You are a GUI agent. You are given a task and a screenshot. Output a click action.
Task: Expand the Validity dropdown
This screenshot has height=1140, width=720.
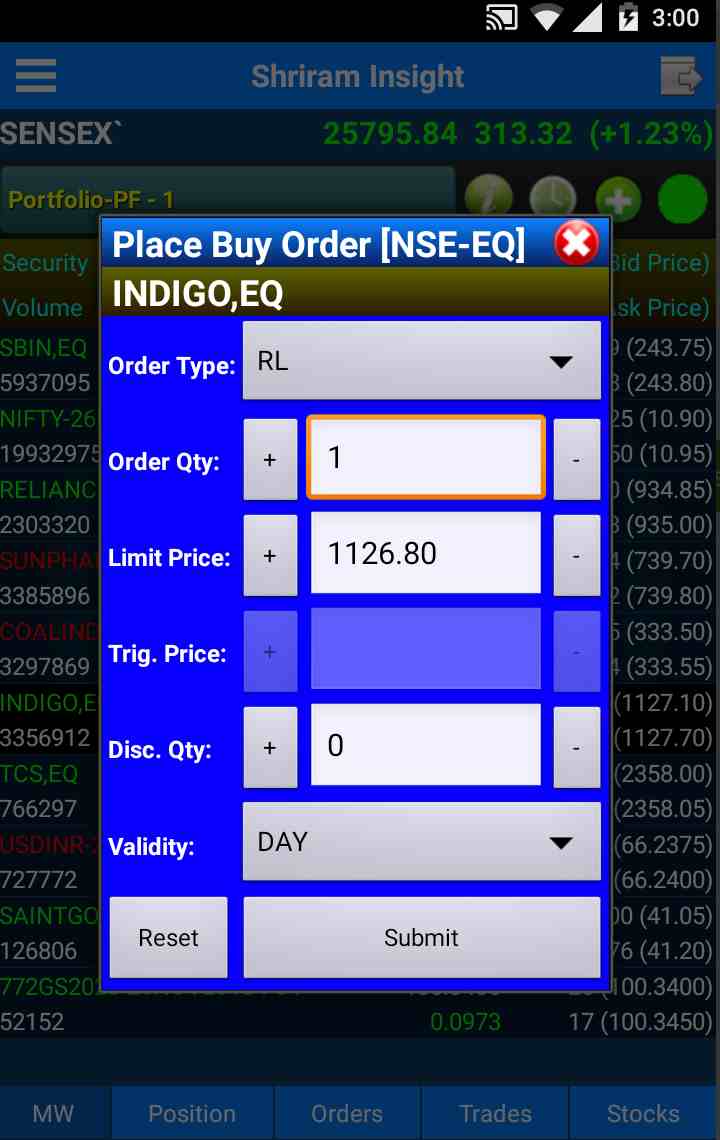[x=421, y=842]
